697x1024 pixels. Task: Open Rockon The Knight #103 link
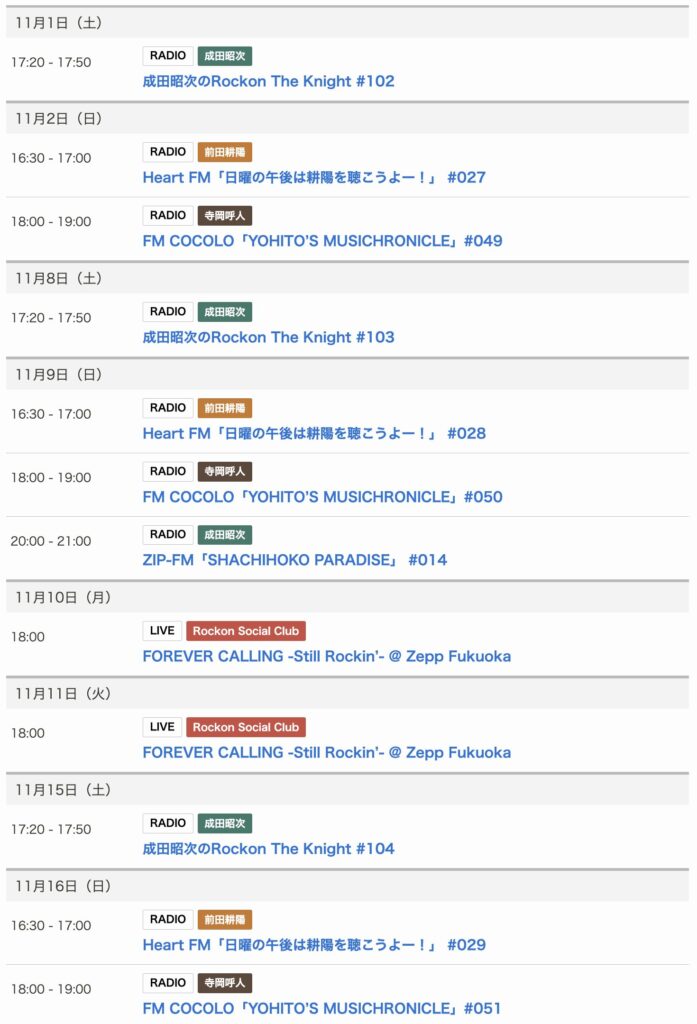pyautogui.click(x=268, y=337)
